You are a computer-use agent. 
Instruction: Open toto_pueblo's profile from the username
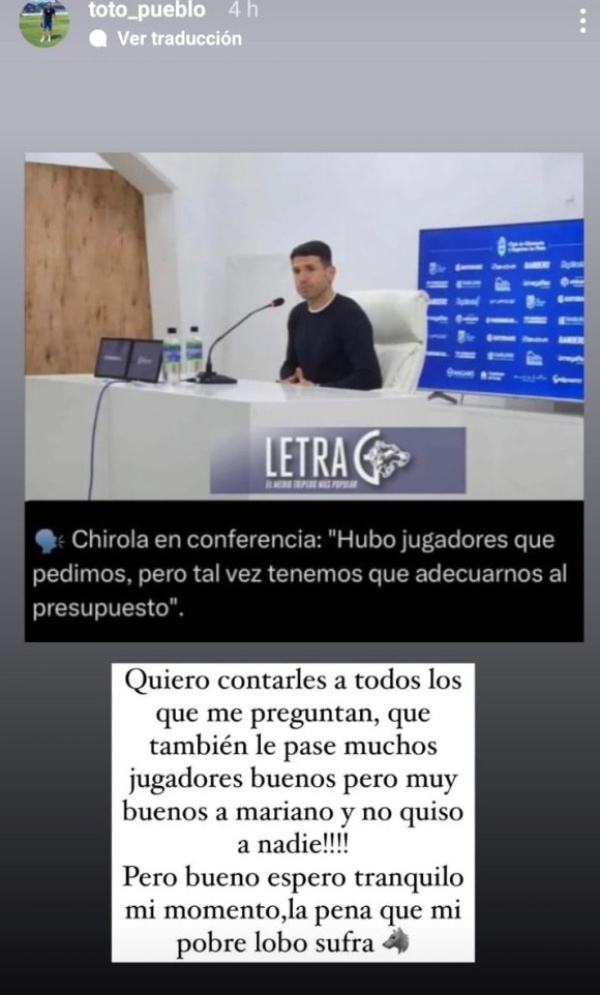point(146,10)
